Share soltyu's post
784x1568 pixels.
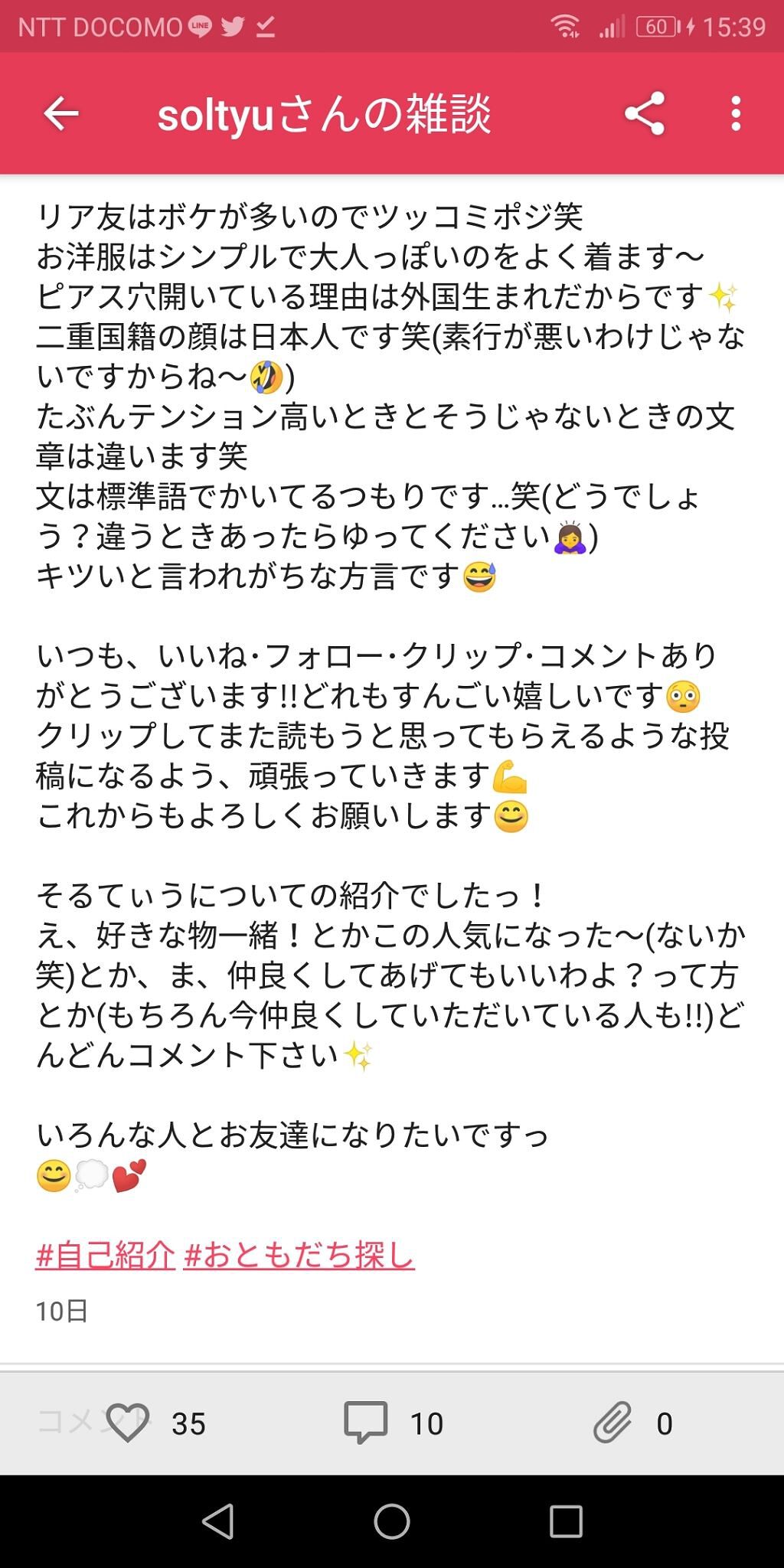point(645,114)
